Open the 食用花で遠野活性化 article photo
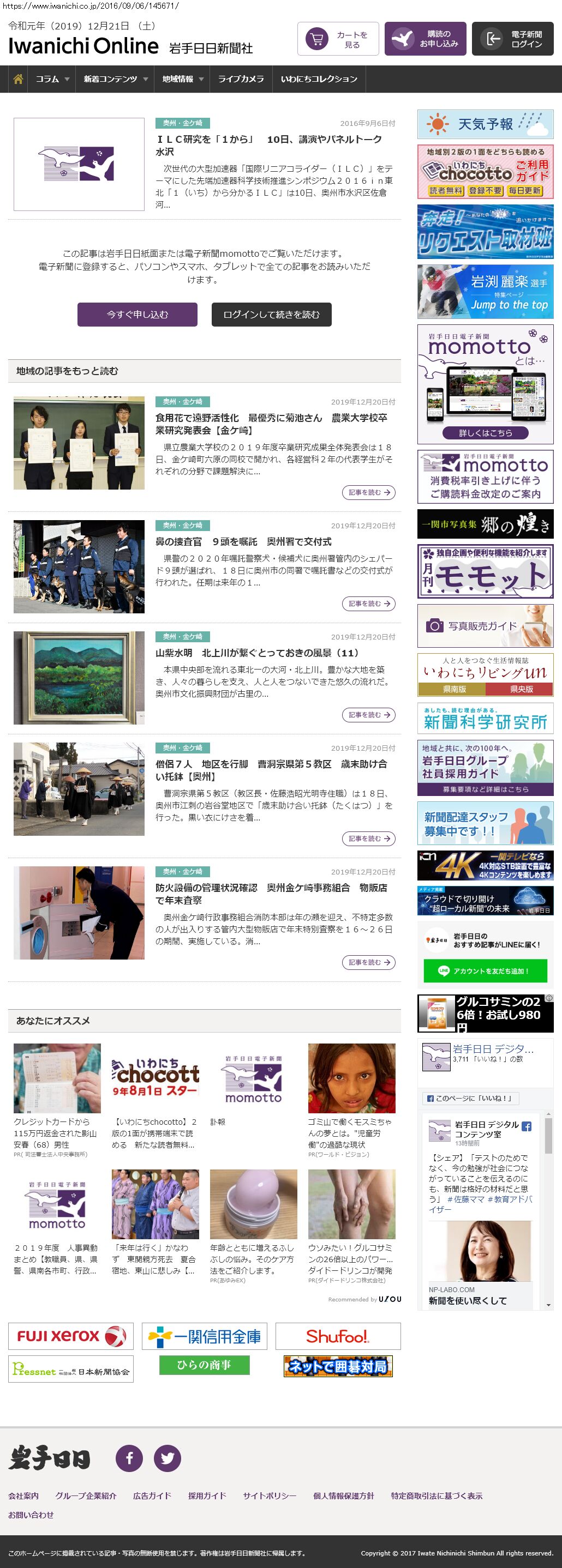Image resolution: width=562 pixels, height=1568 pixels. 79,443
